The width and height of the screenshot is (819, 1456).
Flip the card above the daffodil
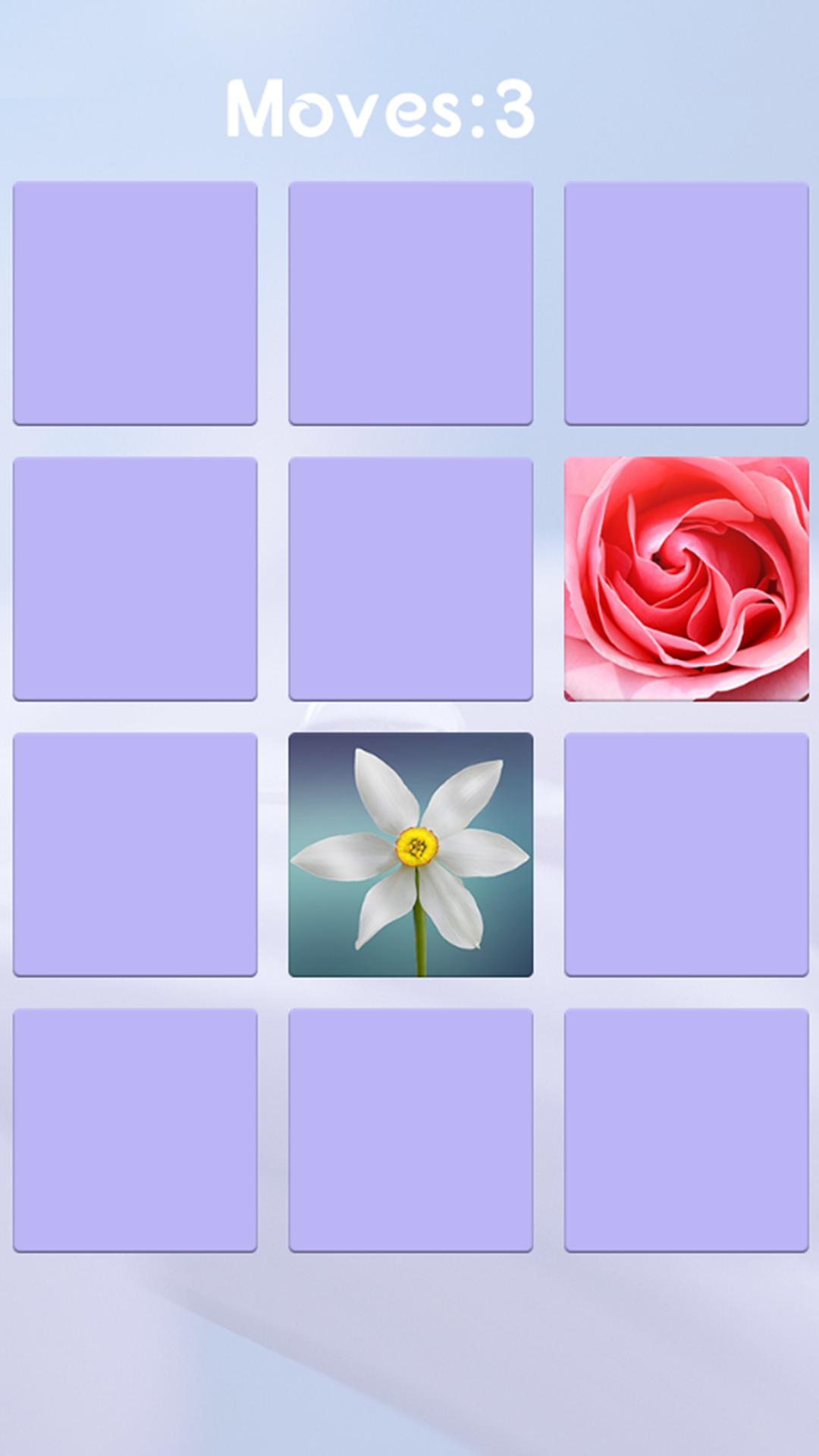point(409,576)
